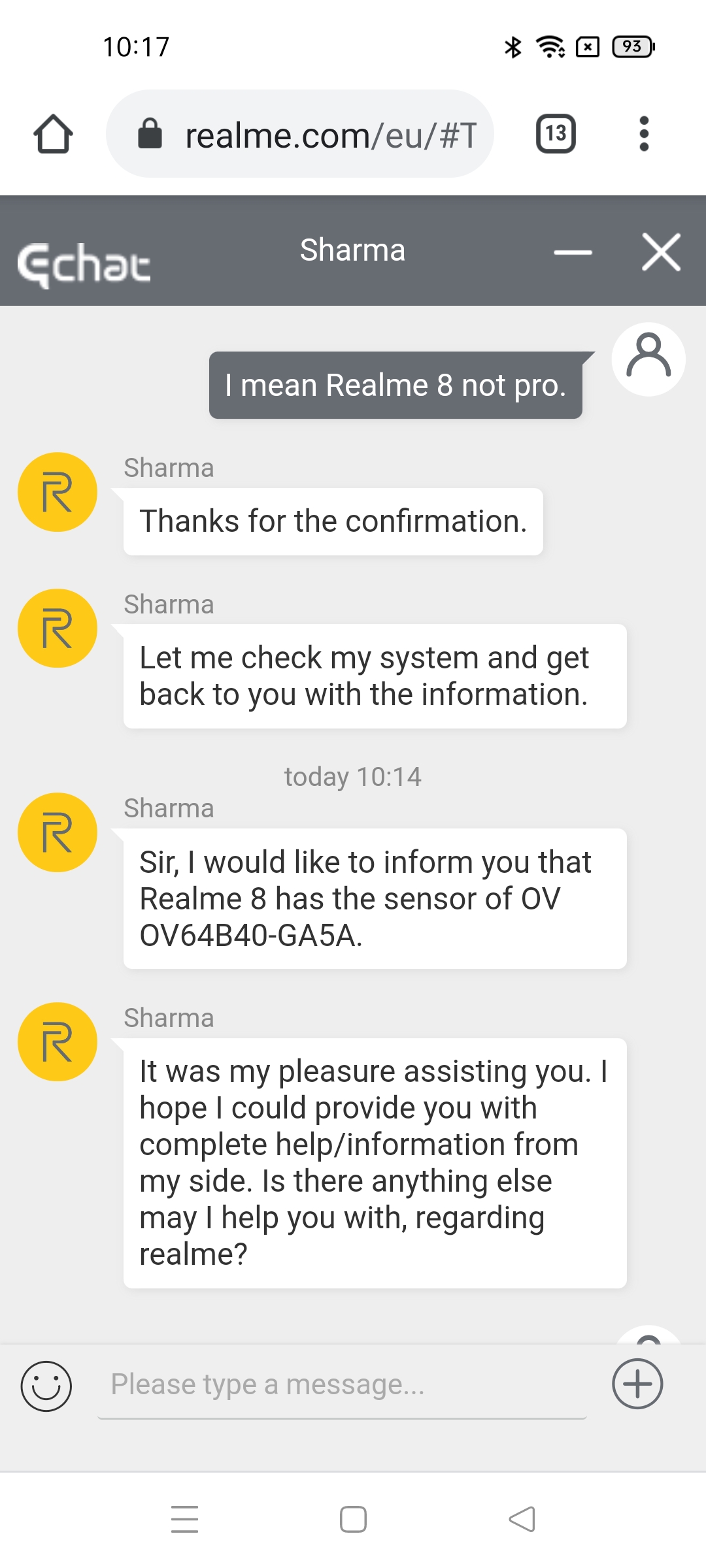Open recent apps from the navigation bar
This screenshot has height=1568, width=706.
184,1519
